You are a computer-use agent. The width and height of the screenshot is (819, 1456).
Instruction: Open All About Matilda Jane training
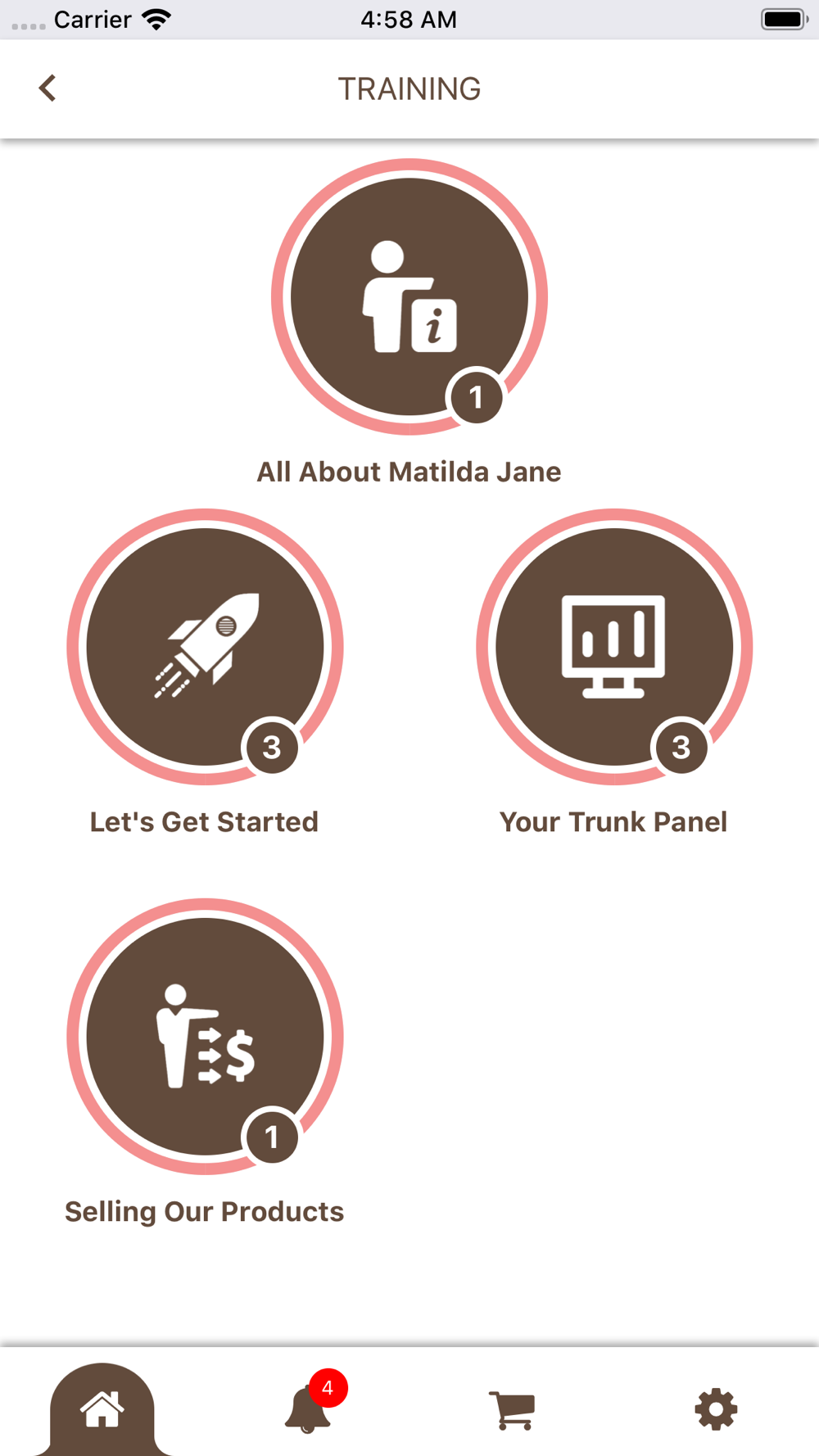[x=409, y=296]
